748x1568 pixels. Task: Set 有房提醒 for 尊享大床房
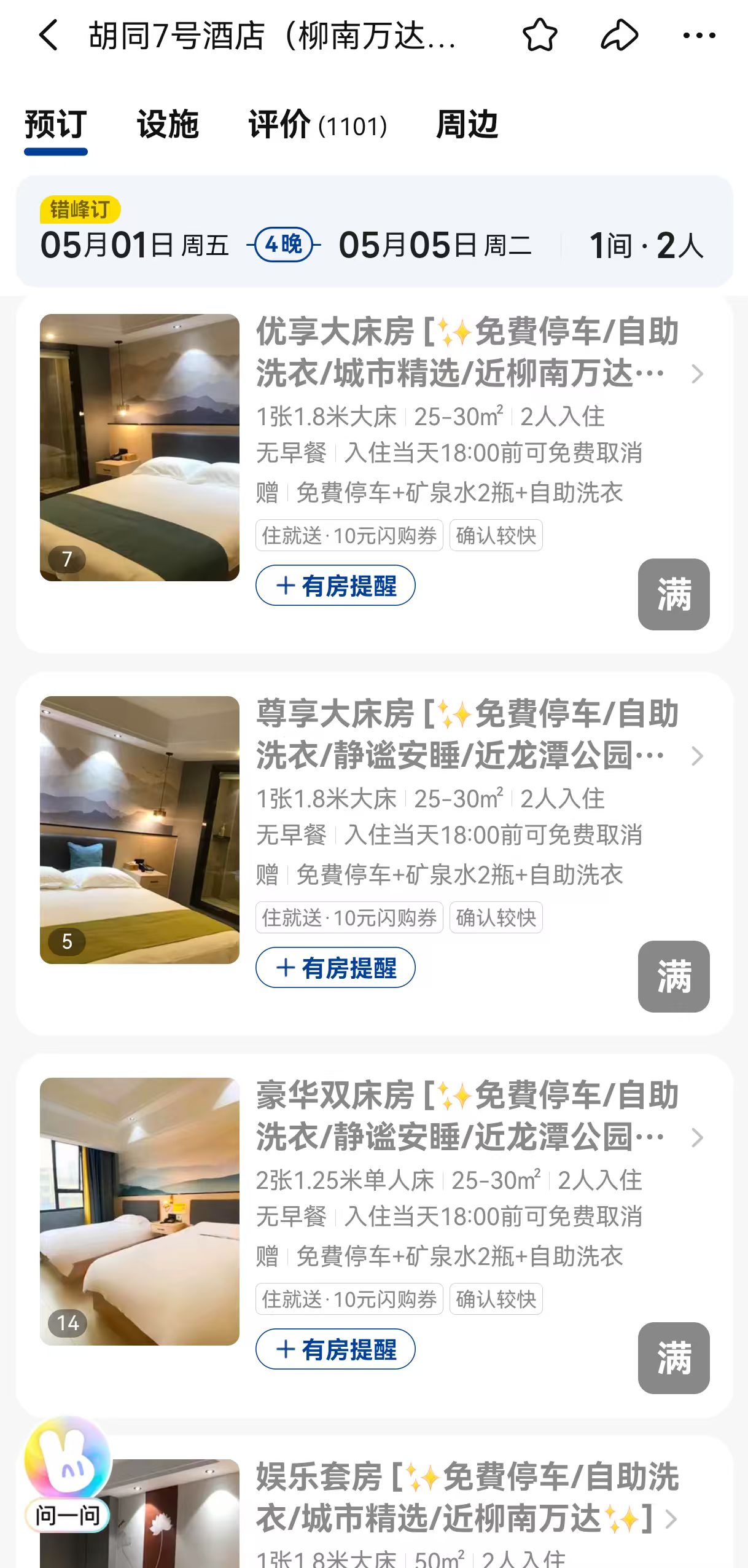(335, 968)
